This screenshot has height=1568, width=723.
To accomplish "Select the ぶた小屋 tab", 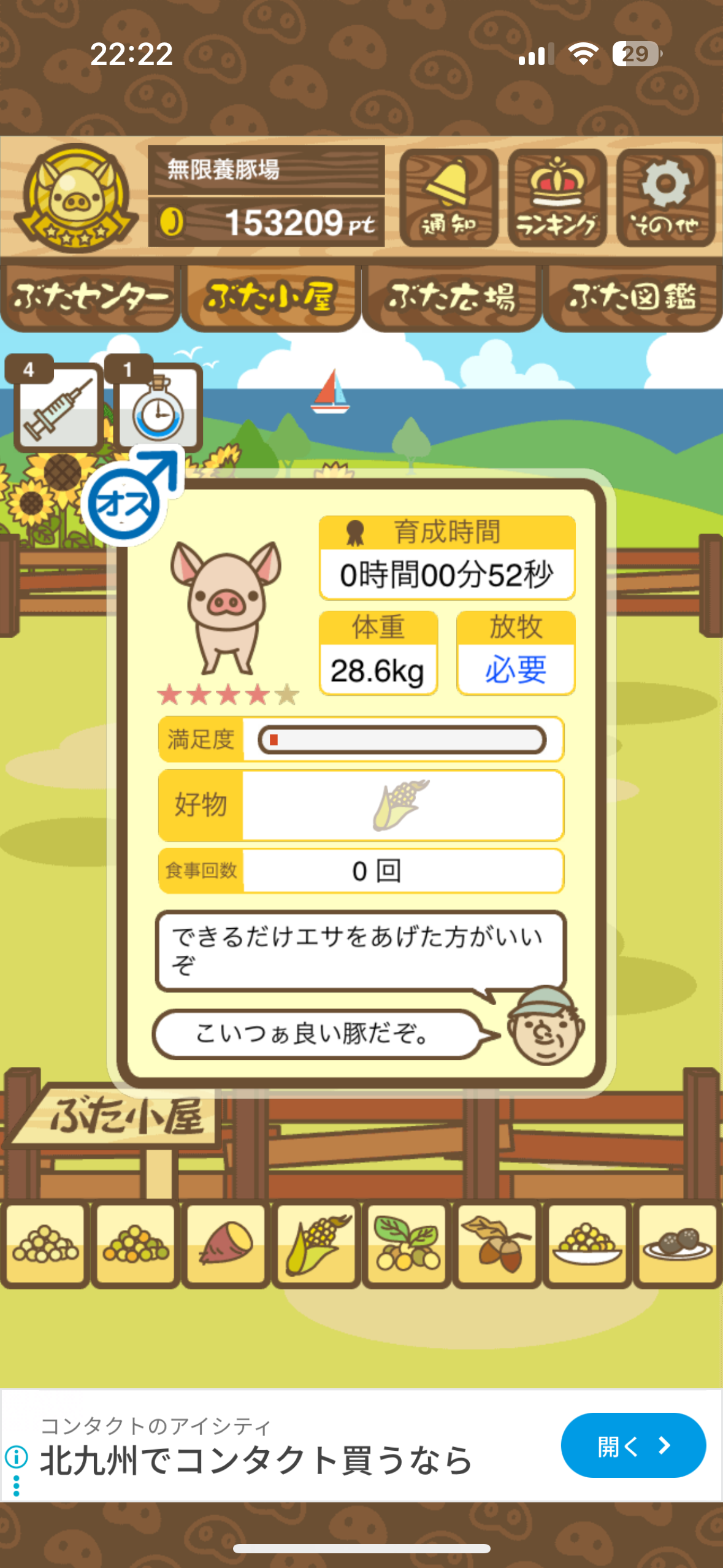I will [270, 298].
